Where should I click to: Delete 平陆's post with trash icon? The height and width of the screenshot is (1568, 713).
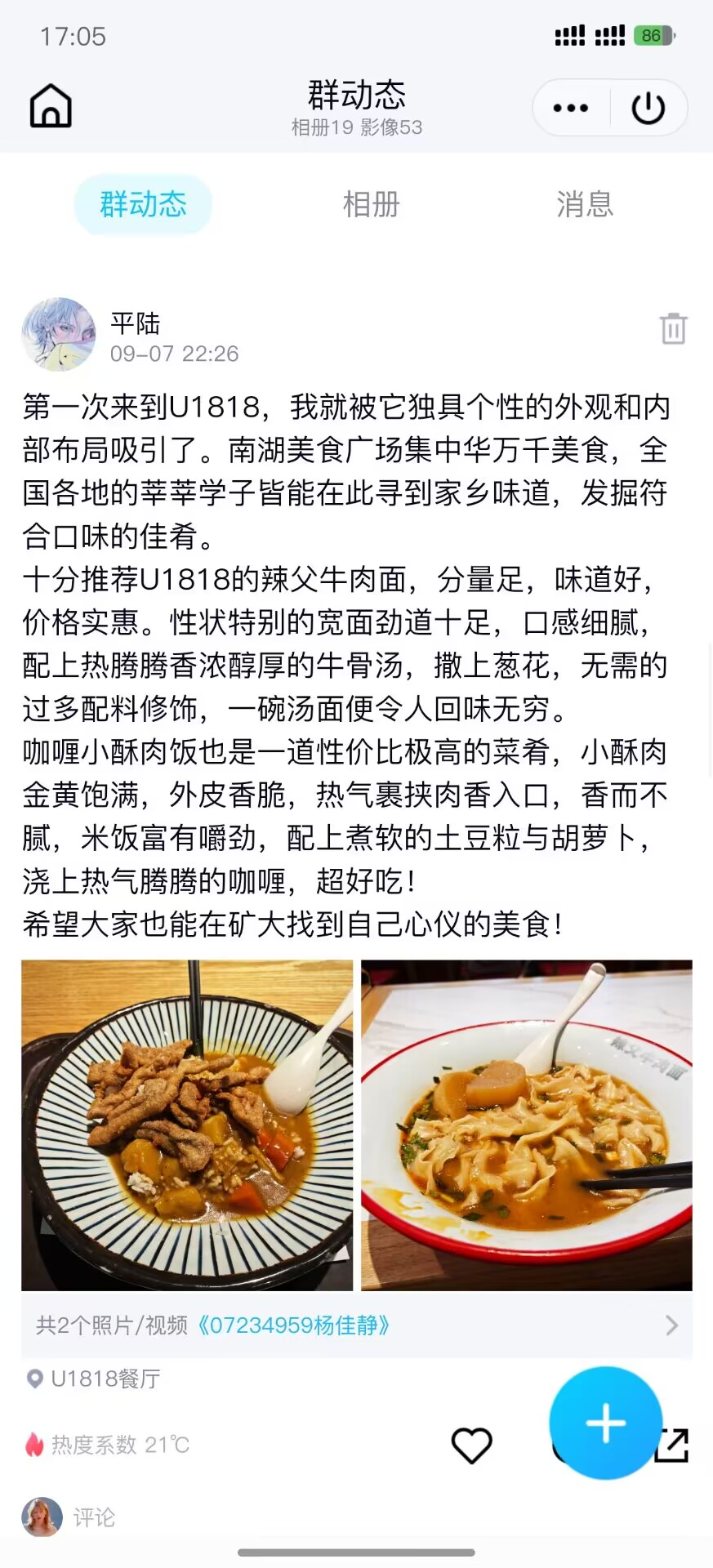673,328
